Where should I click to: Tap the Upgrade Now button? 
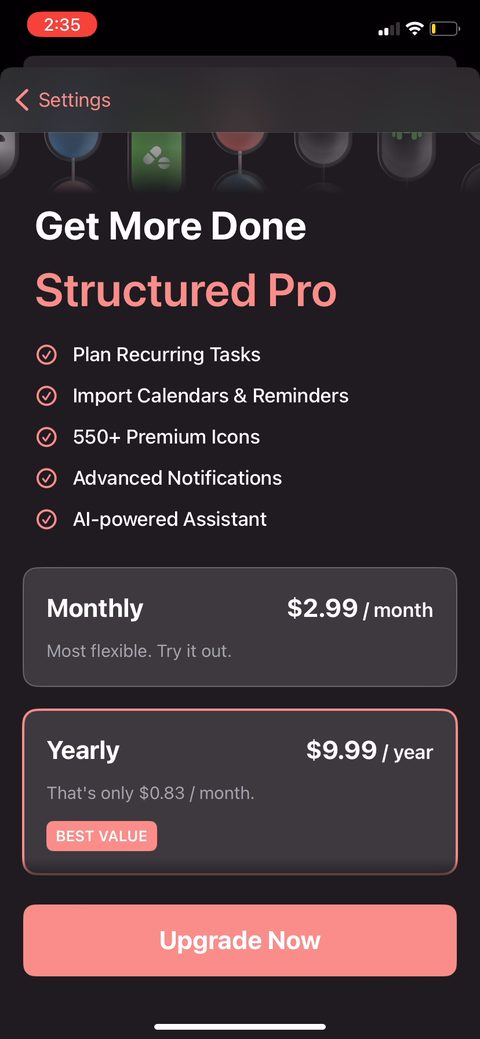(x=240, y=940)
